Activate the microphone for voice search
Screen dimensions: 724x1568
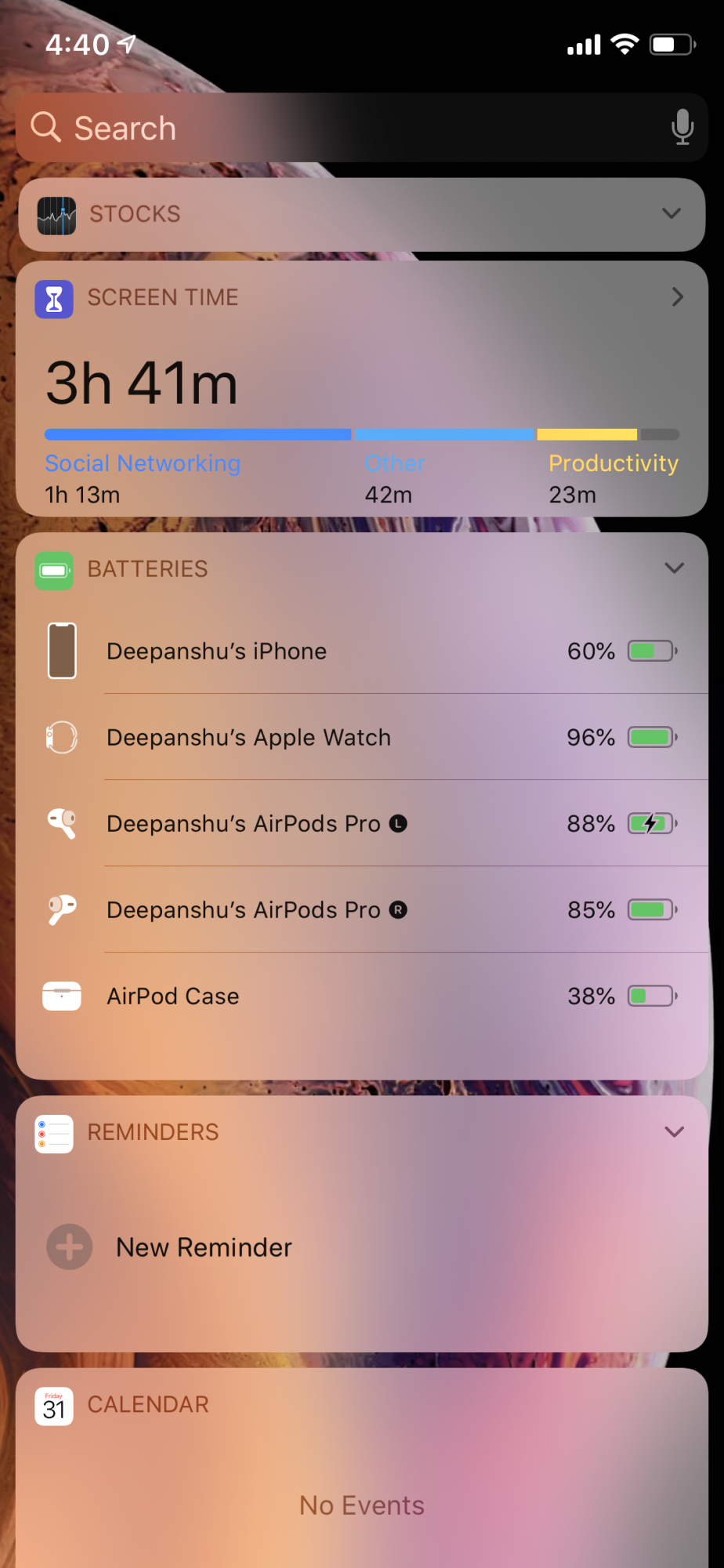(x=682, y=127)
